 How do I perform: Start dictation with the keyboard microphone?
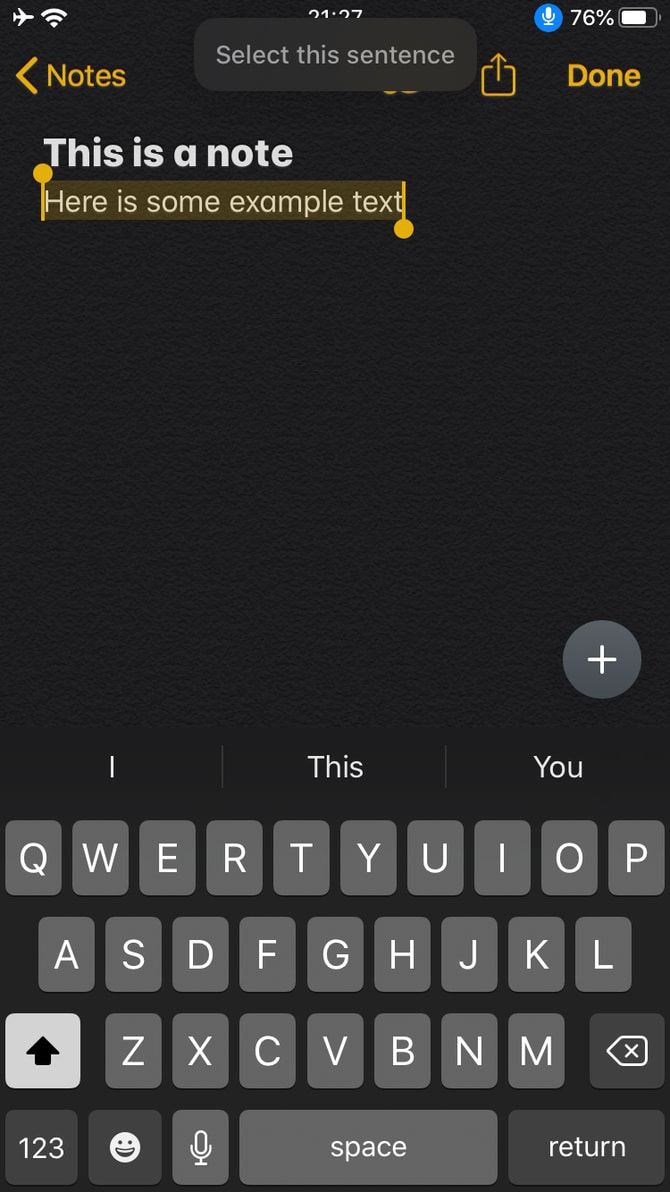pos(201,1147)
